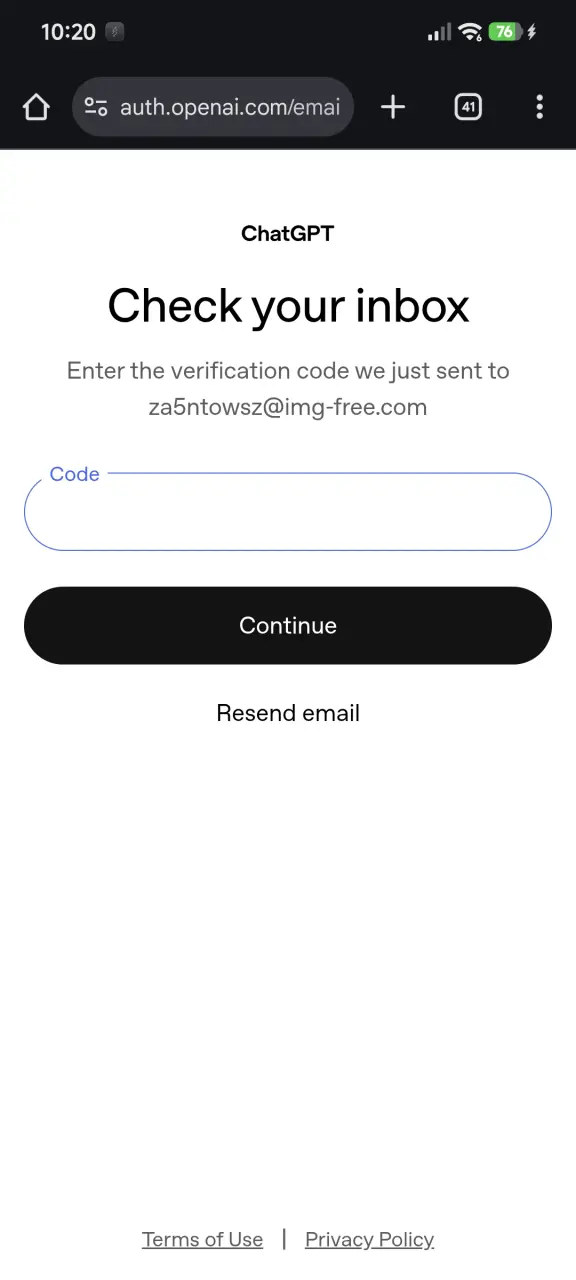576x1280 pixels.
Task: Open the tab switcher showing 41 tabs
Action: (468, 107)
